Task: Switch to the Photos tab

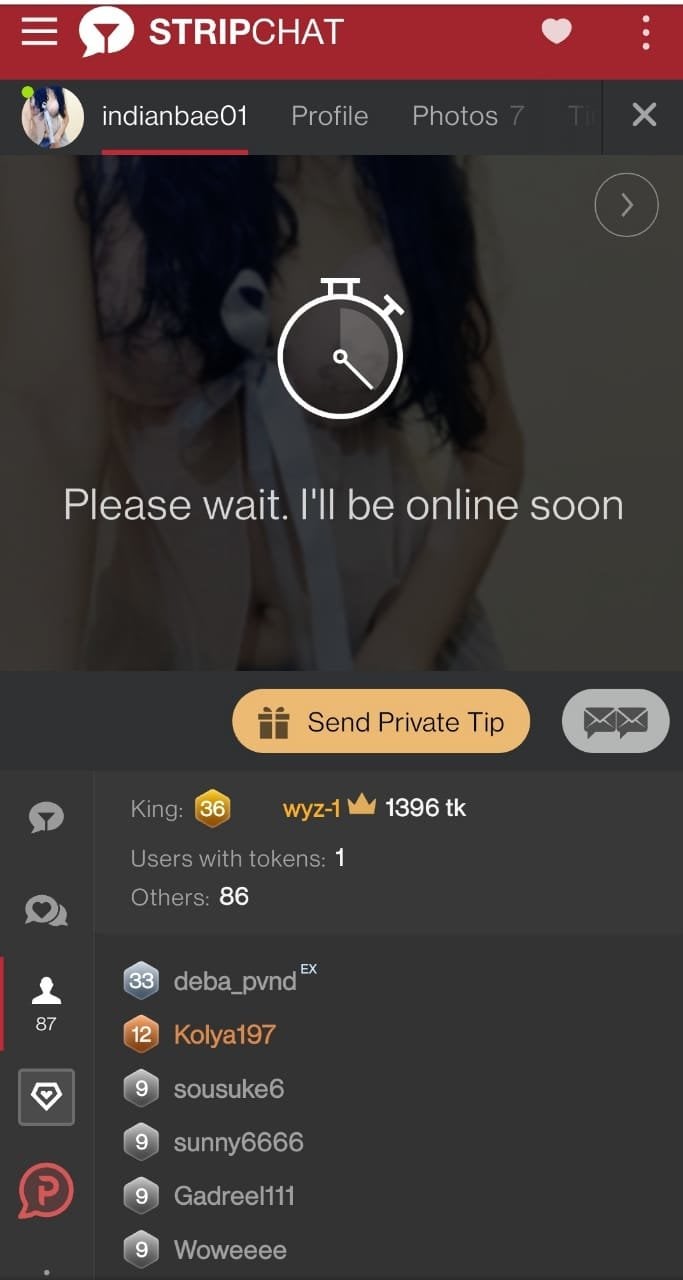Action: (x=467, y=116)
